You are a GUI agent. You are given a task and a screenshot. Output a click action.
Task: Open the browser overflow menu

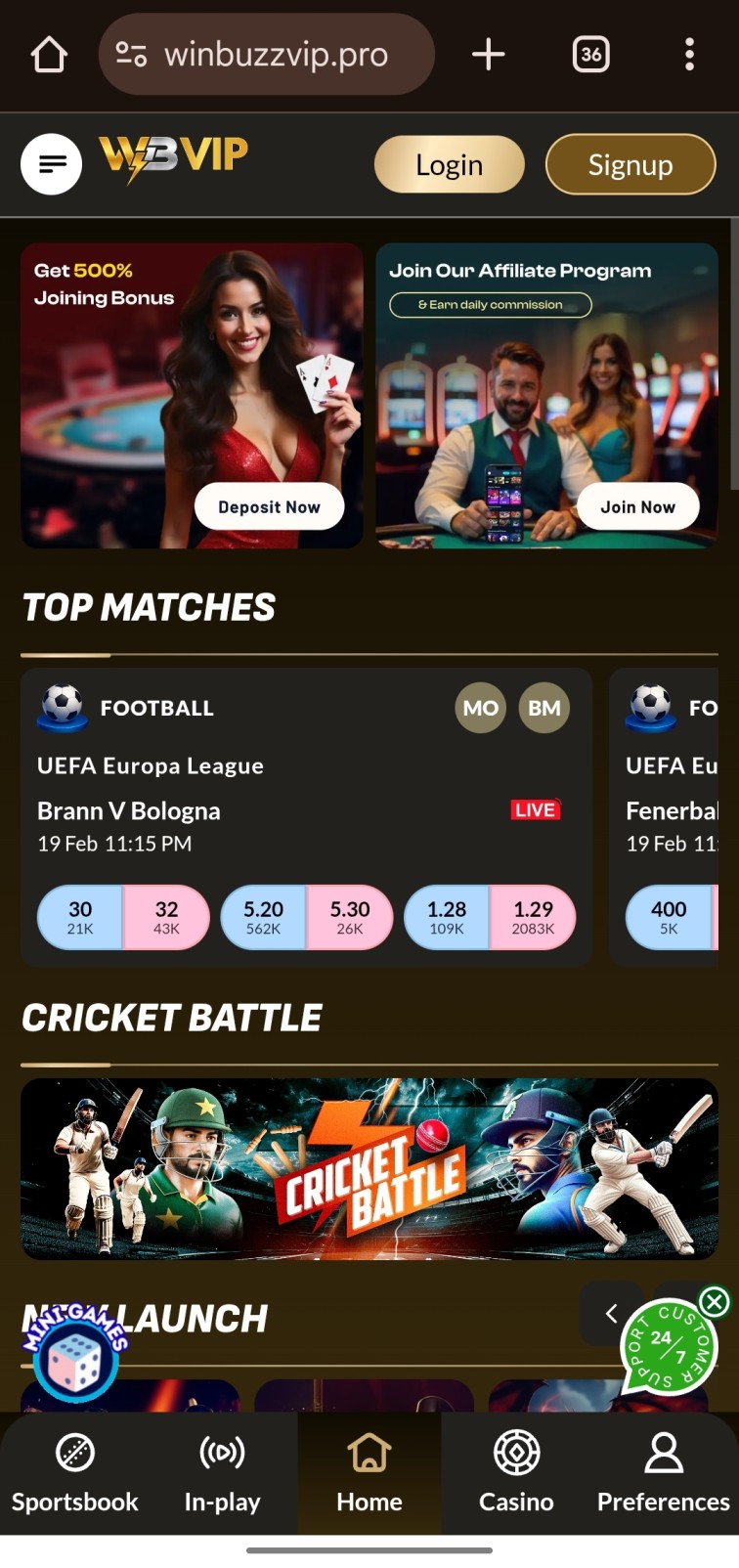tap(689, 55)
